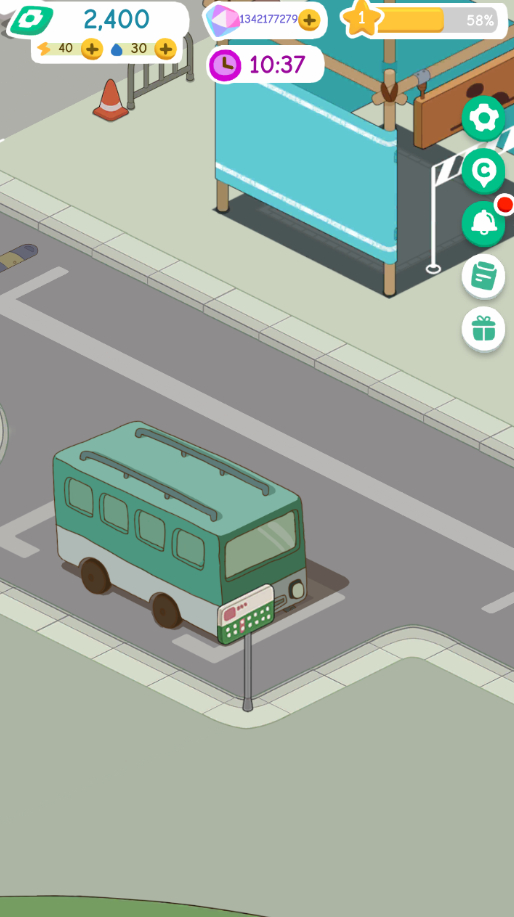
Task: Open the gift box rewards
Action: coord(483,329)
